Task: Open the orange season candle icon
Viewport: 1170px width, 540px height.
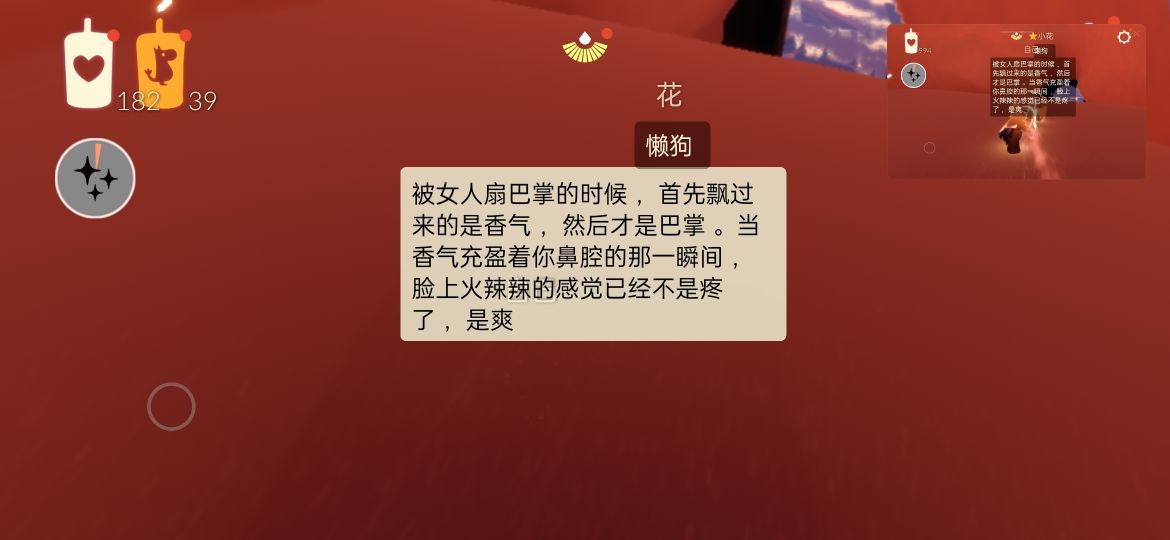Action: (x=160, y=68)
